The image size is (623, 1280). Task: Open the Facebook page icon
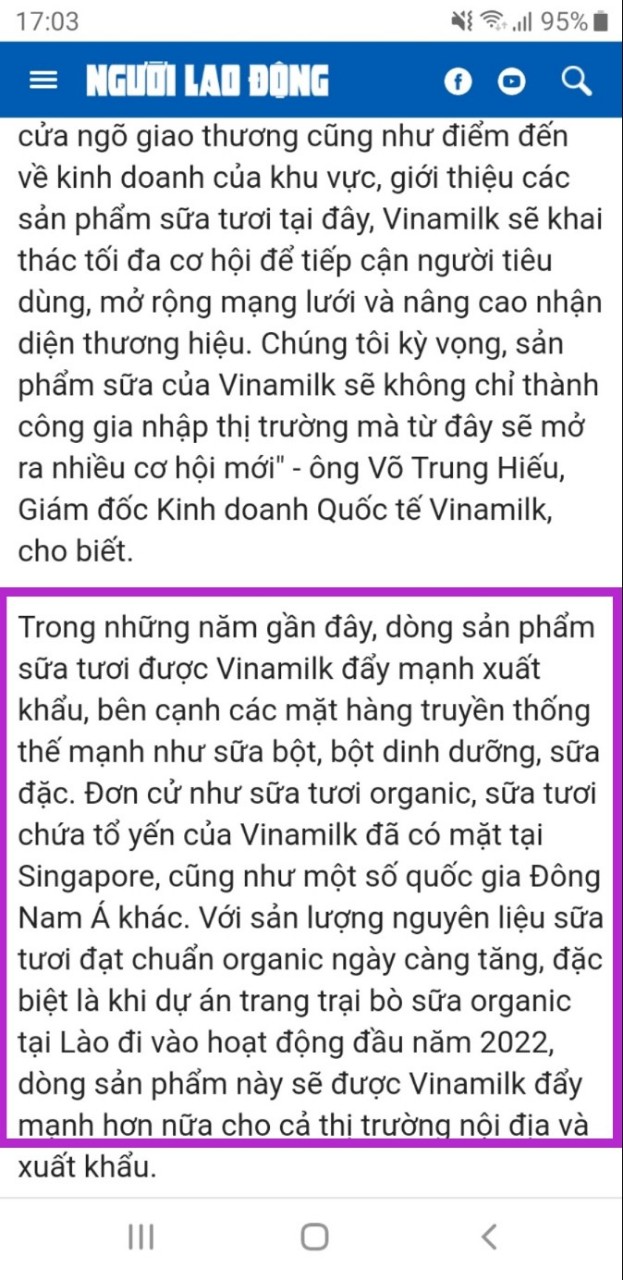tap(458, 82)
